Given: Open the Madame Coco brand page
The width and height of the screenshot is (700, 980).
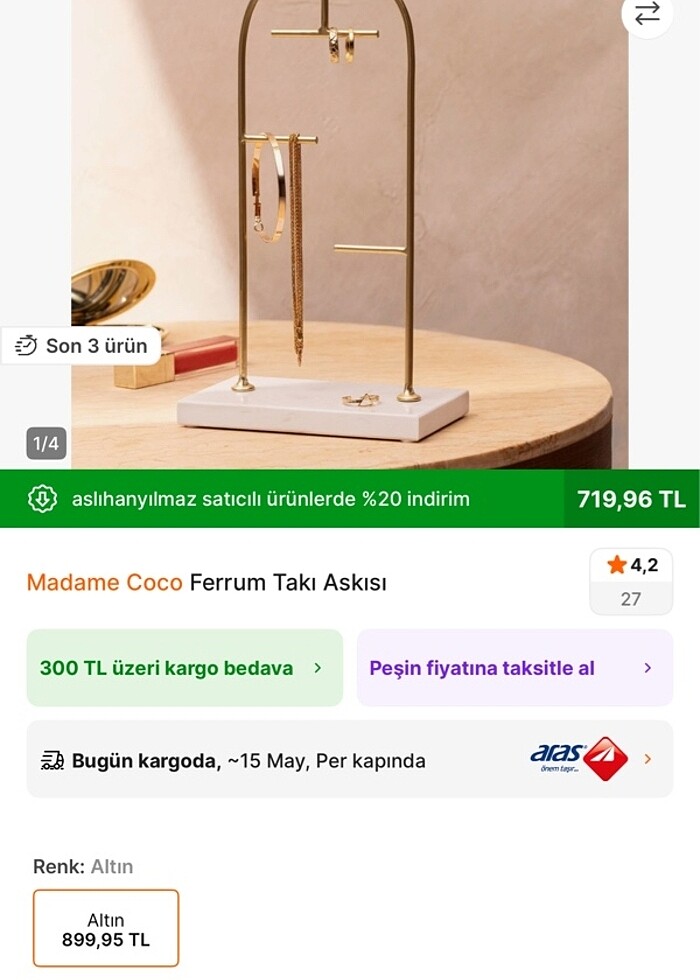Looking at the screenshot, I should click(x=105, y=583).
